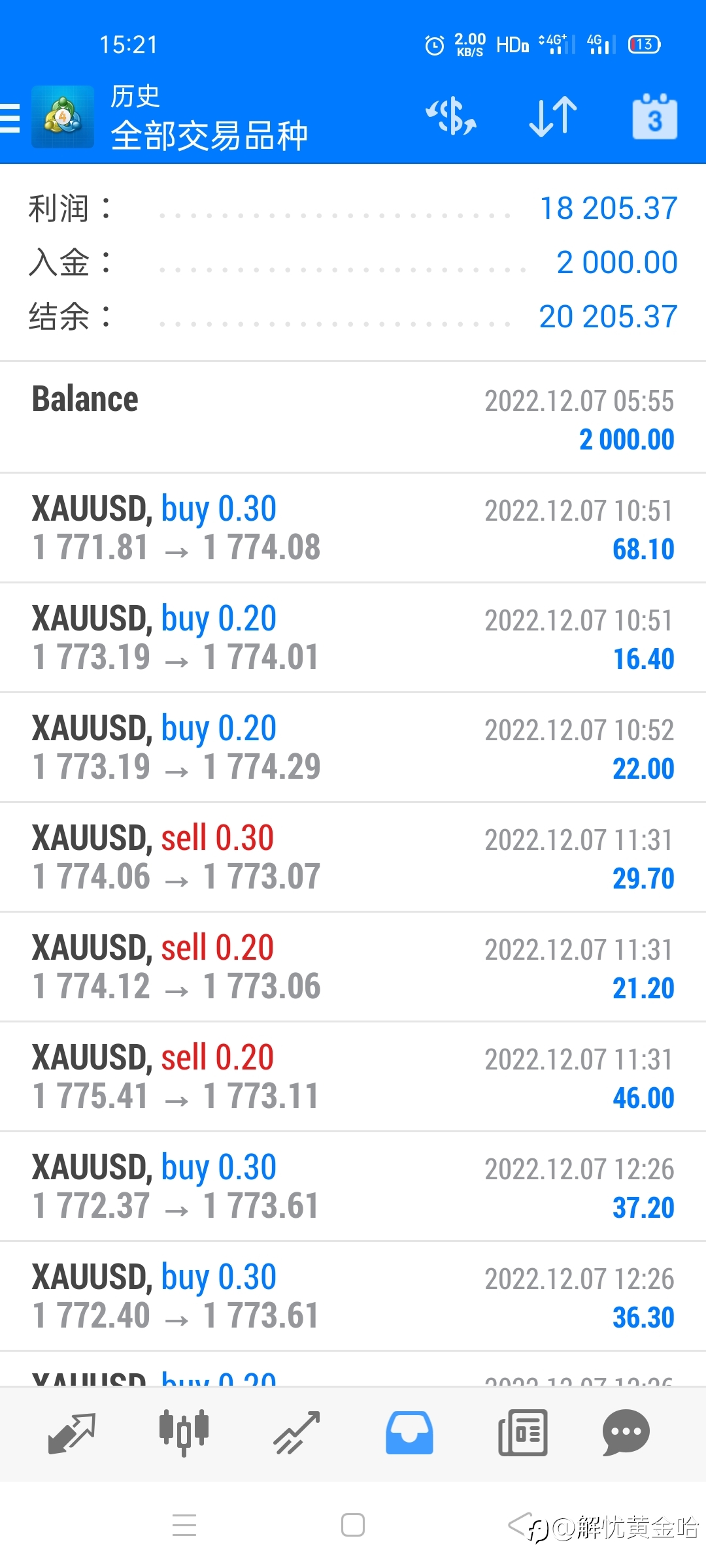Open the Balance 2 000.00 deposit entry
Image resolution: width=706 pixels, height=1568 pixels.
click(353, 418)
